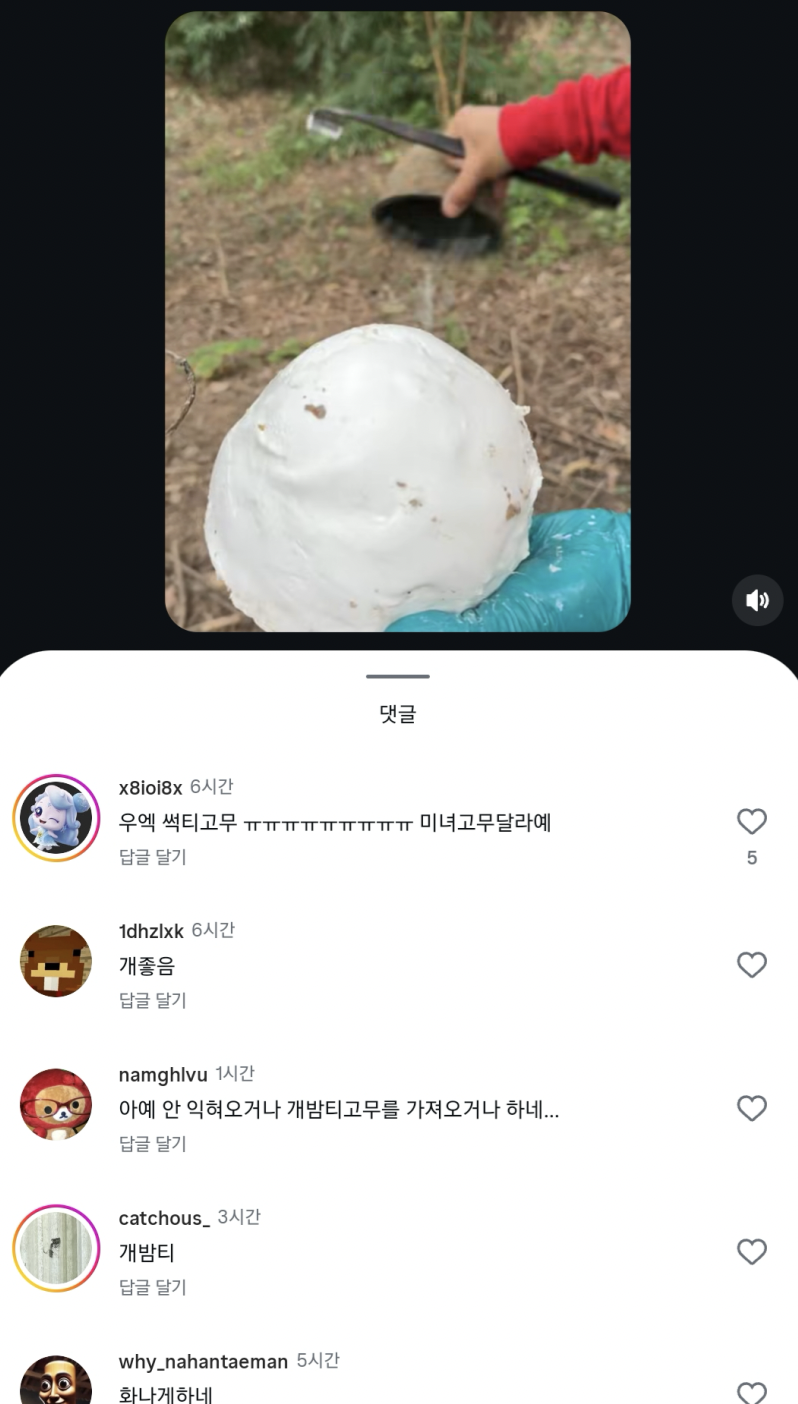Like x8ioi8x's comment with the heart icon
The height and width of the screenshot is (1404, 798).
(751, 822)
